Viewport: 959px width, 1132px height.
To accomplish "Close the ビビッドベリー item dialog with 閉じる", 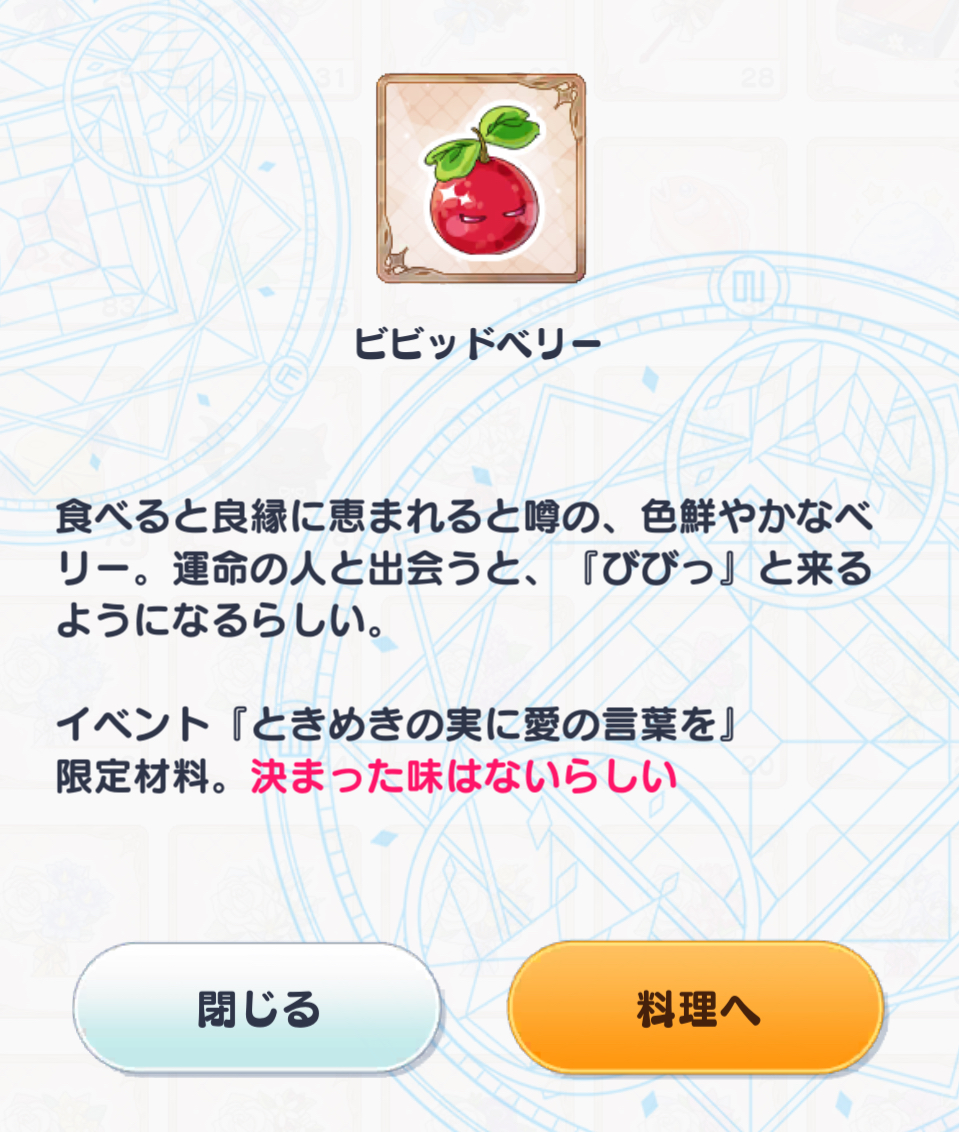I will (x=257, y=1008).
